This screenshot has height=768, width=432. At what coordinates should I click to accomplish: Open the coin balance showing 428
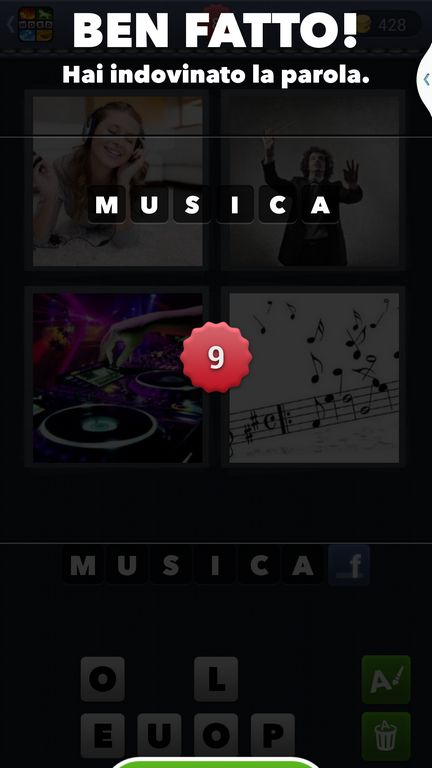click(387, 24)
